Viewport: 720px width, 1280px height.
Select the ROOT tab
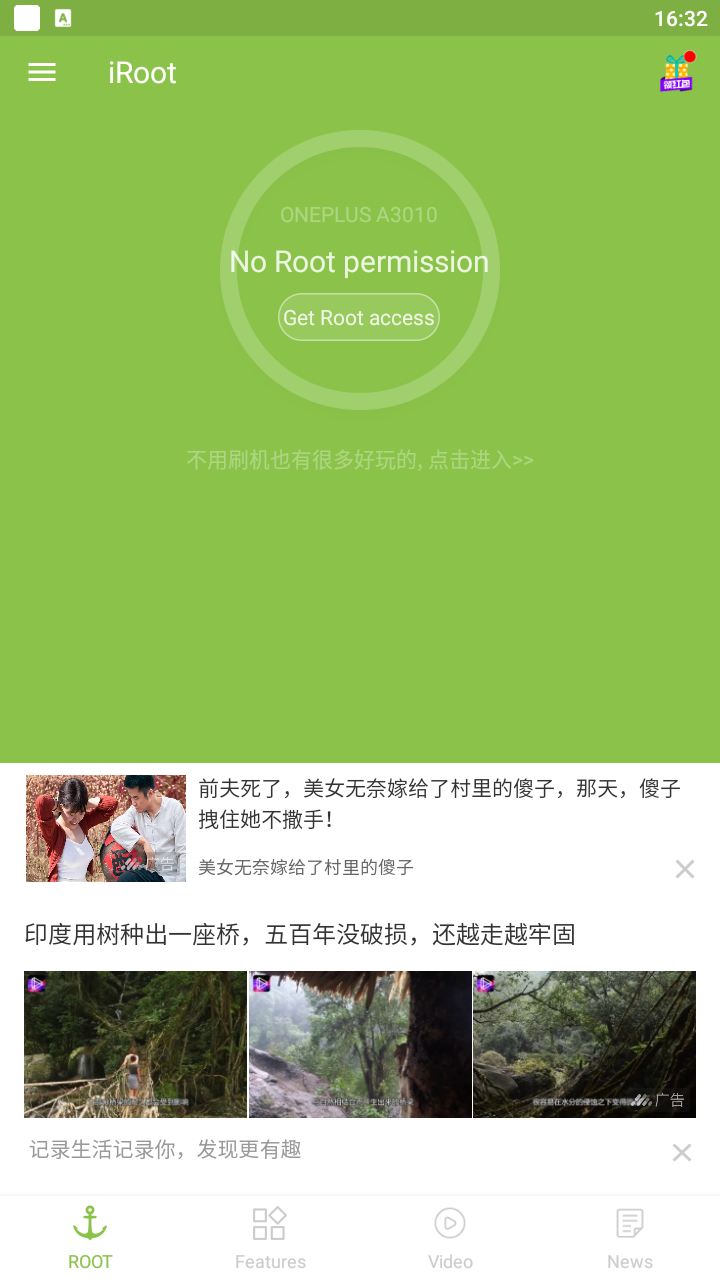coord(90,1238)
